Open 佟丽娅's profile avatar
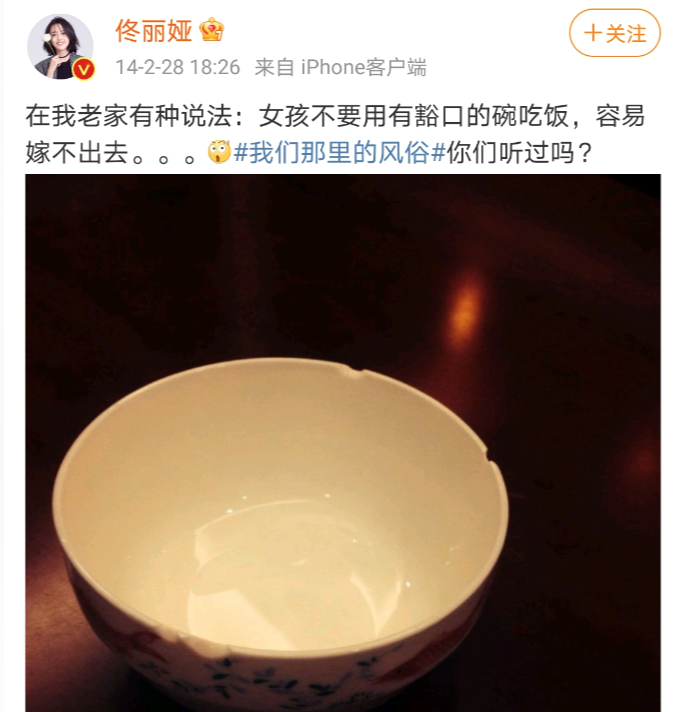The width and height of the screenshot is (676, 712). coord(59,46)
